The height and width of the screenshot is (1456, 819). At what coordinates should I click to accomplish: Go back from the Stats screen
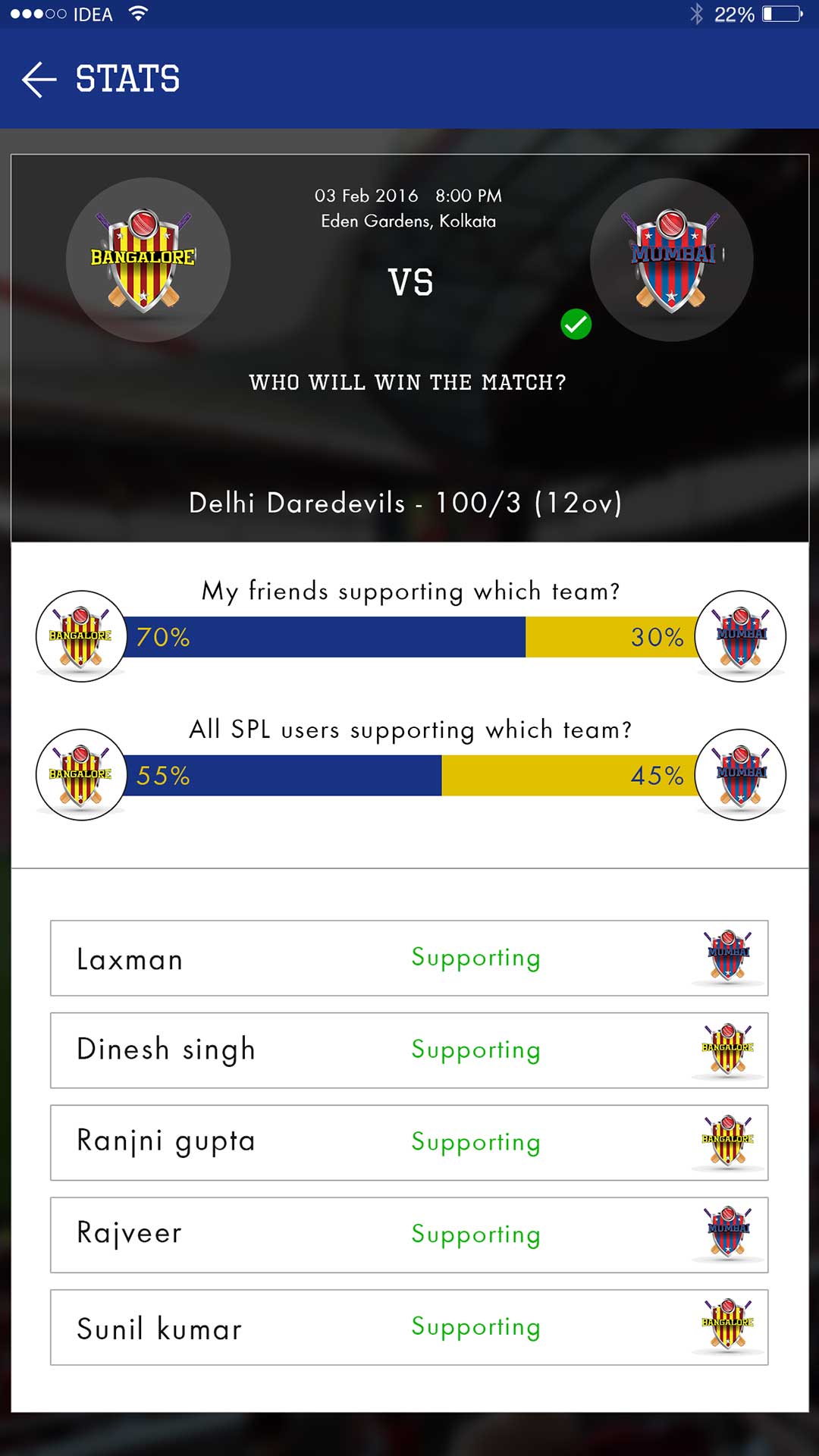click(39, 80)
